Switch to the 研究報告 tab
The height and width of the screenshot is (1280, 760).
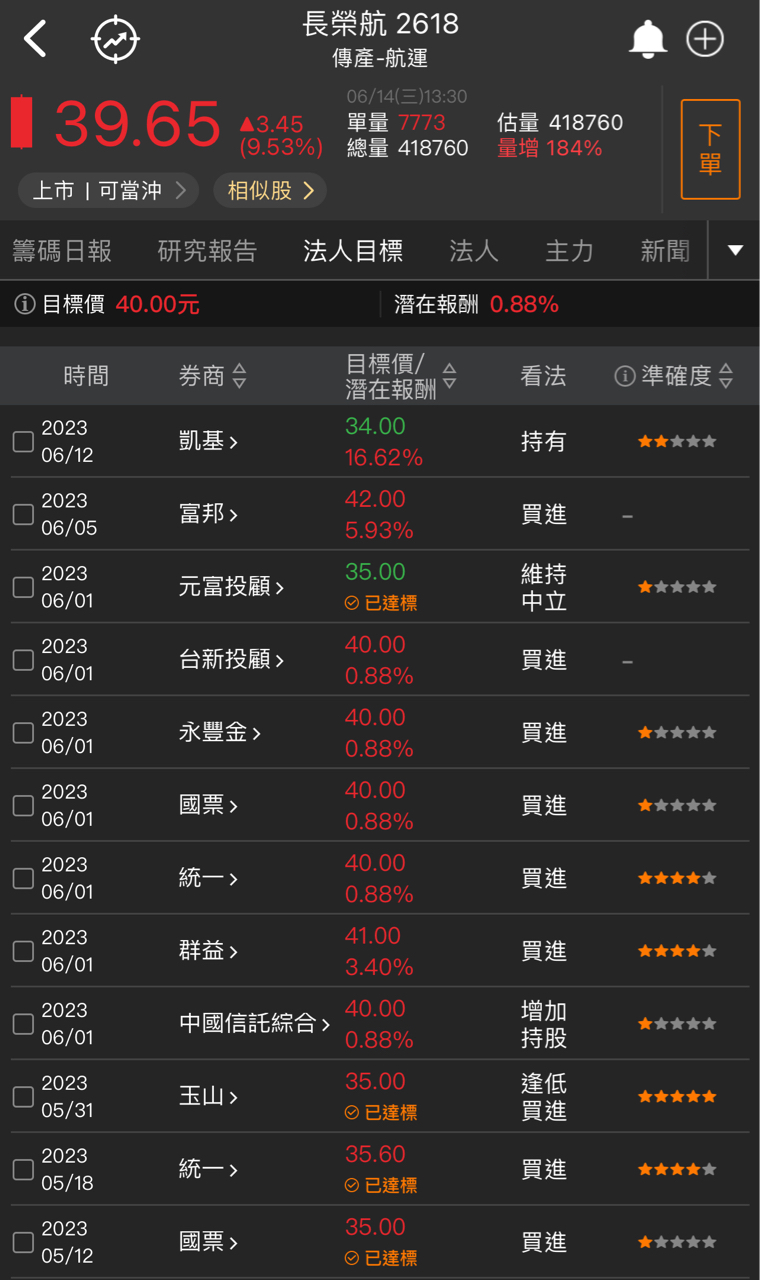click(x=207, y=251)
